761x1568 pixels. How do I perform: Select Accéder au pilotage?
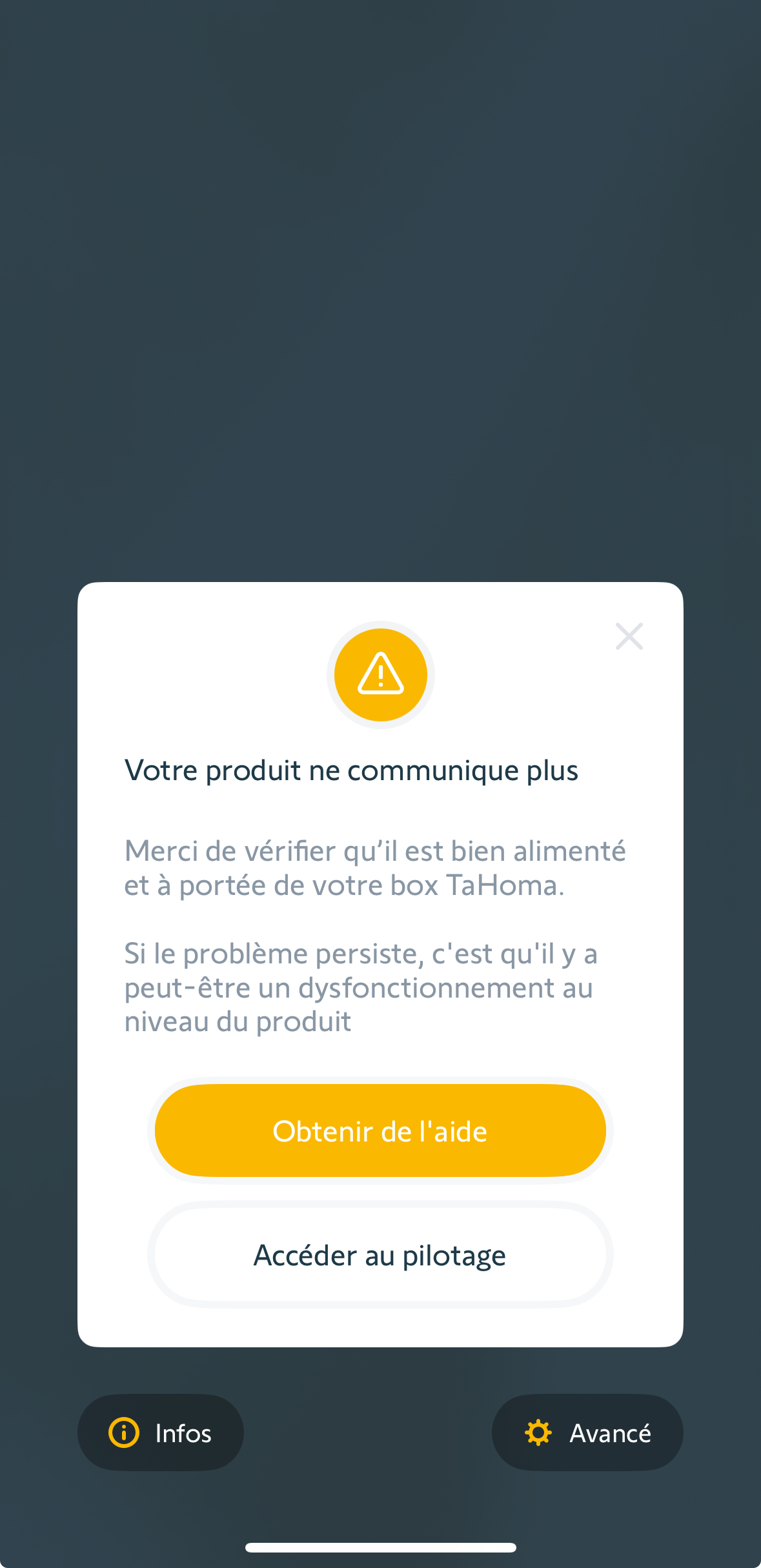[380, 1255]
